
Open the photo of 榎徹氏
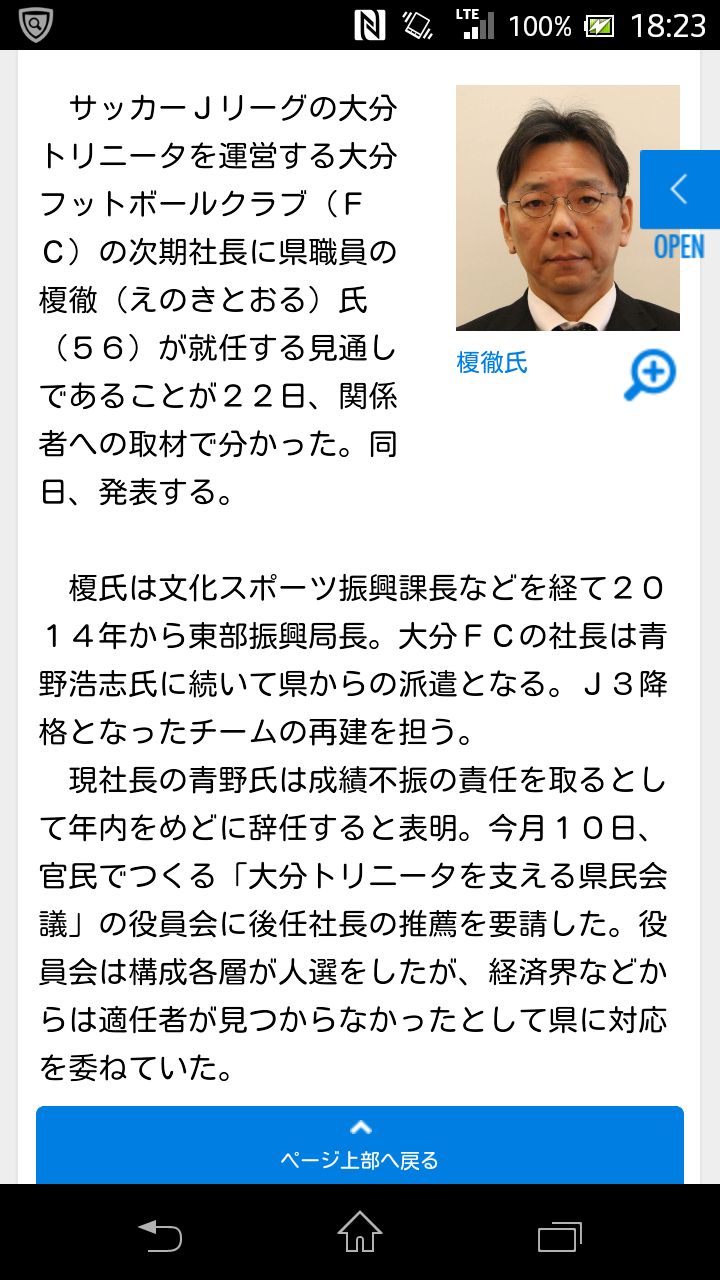[567, 208]
